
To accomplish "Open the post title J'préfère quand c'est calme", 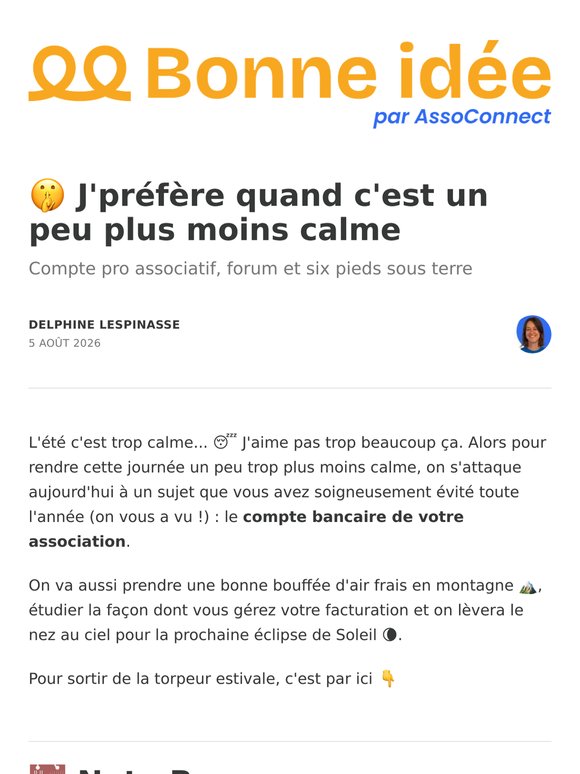I will [x=259, y=212].
